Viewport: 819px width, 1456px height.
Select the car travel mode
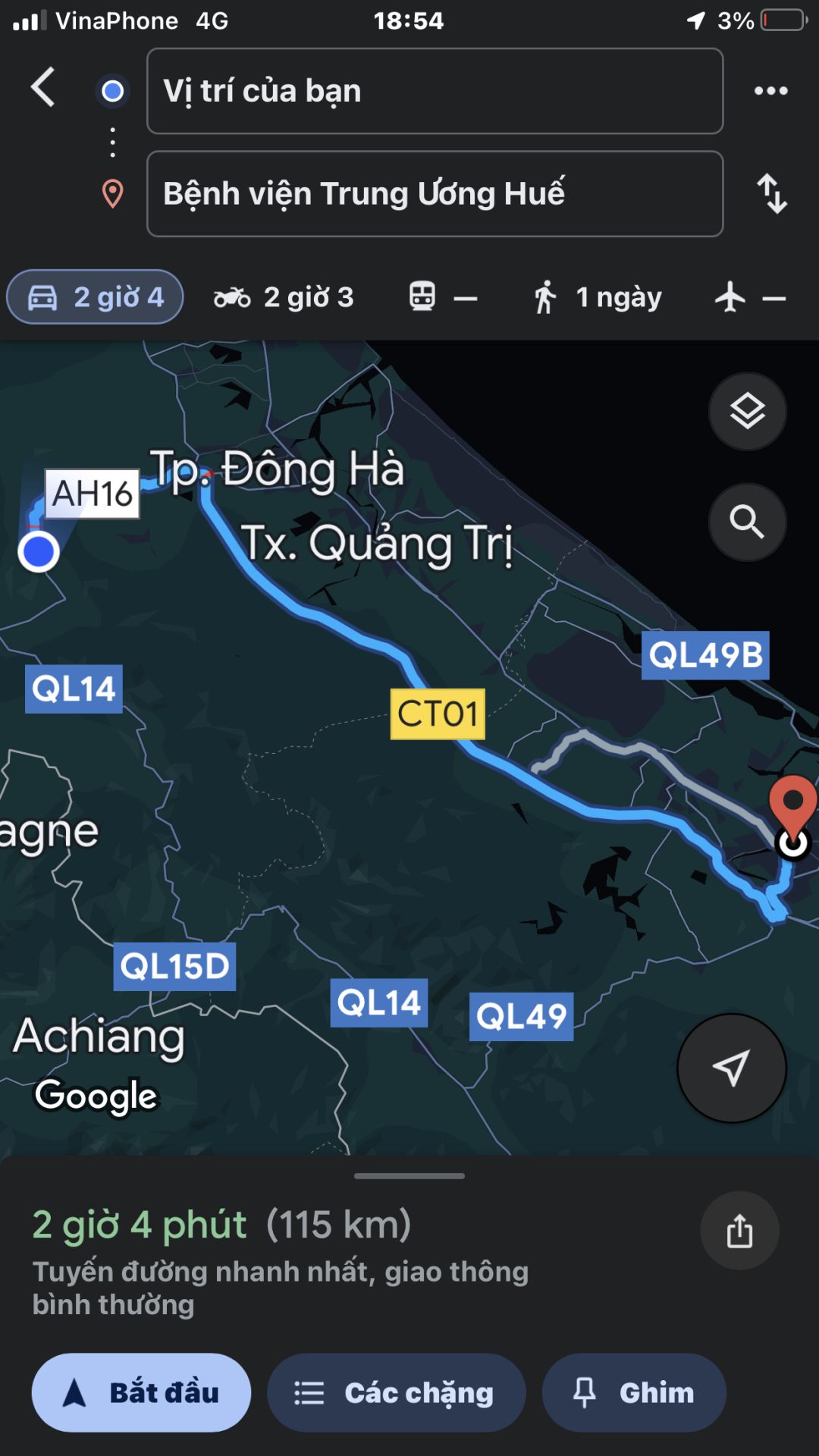pyautogui.click(x=96, y=297)
